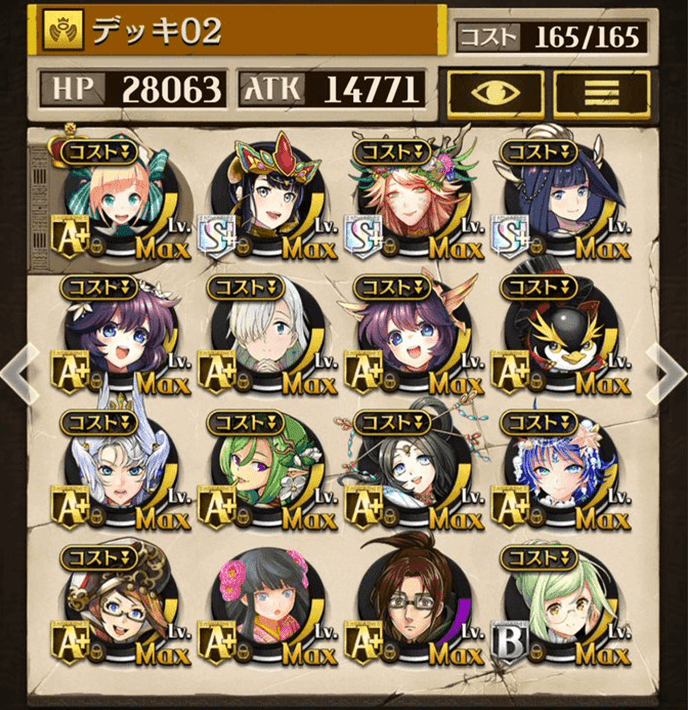
Task: Tap the eye view toggle button
Action: [494, 92]
